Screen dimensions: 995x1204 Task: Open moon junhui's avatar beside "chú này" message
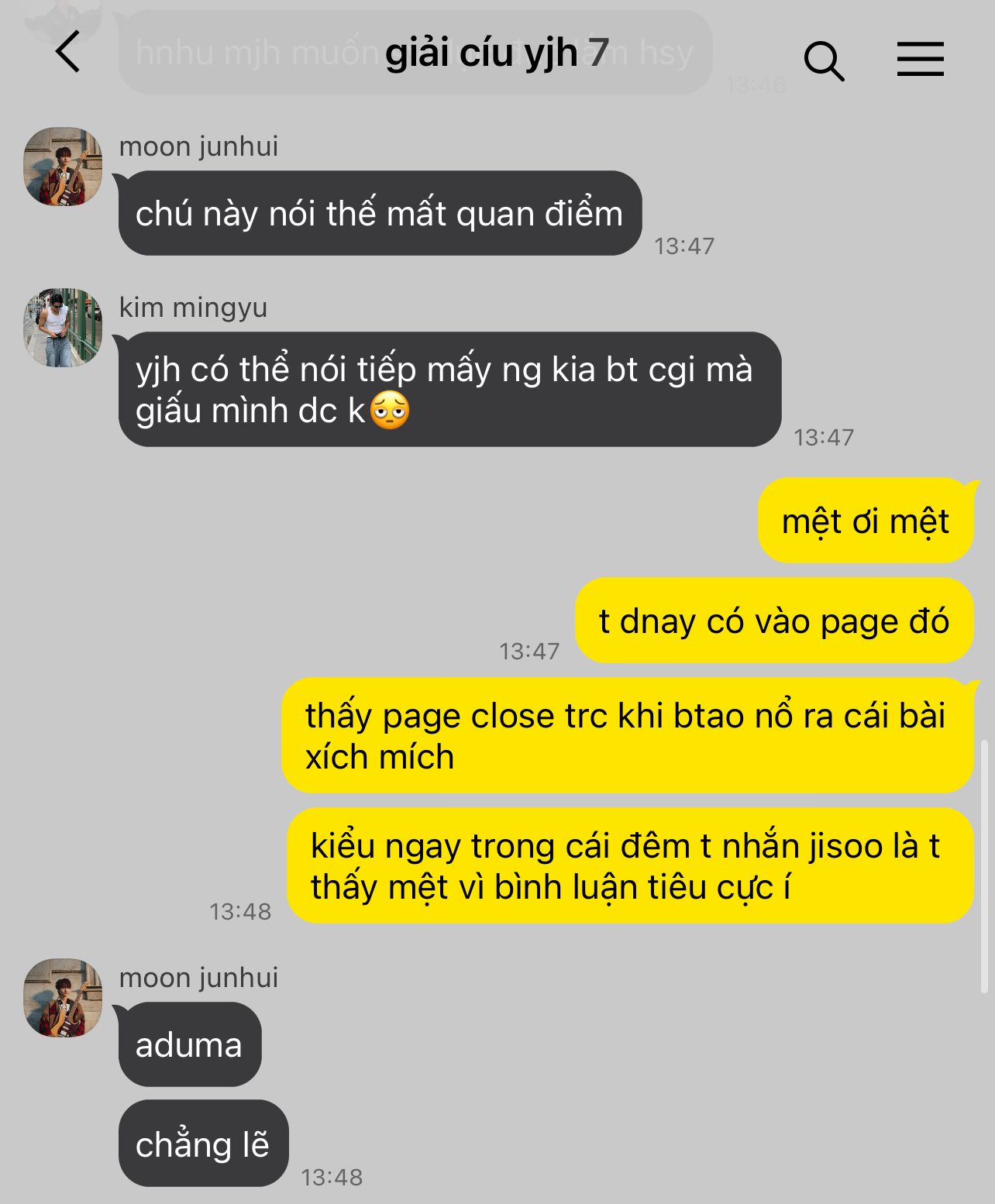click(x=63, y=167)
